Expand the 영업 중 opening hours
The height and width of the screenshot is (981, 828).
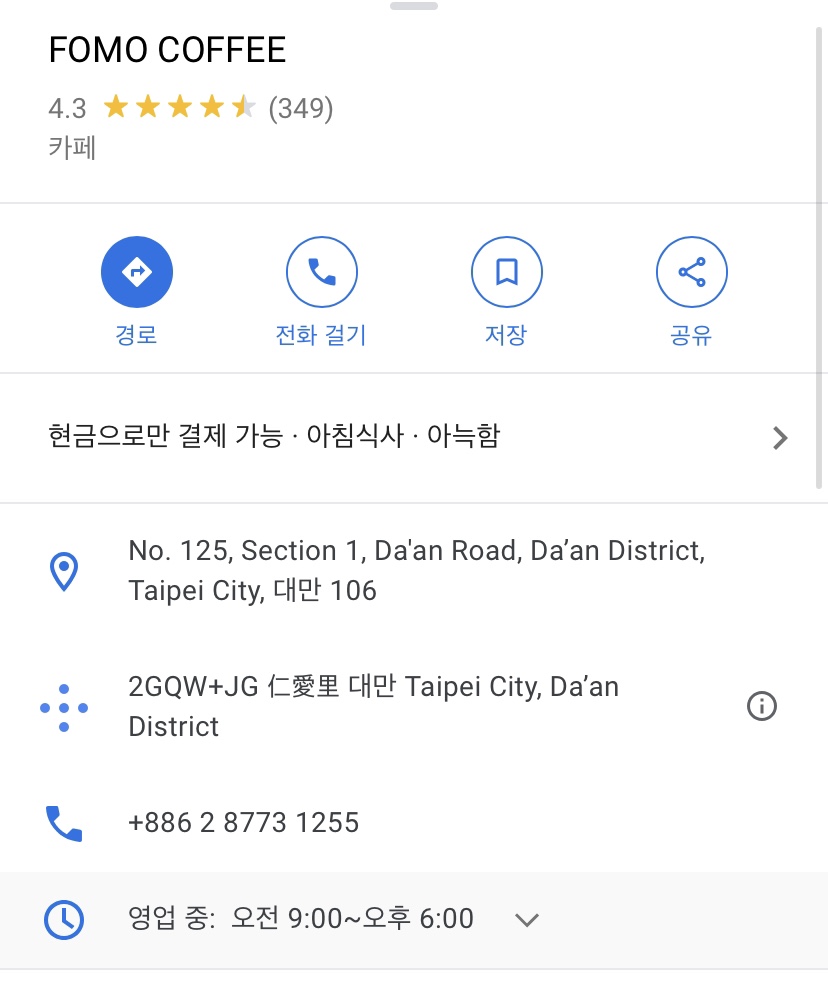527,920
